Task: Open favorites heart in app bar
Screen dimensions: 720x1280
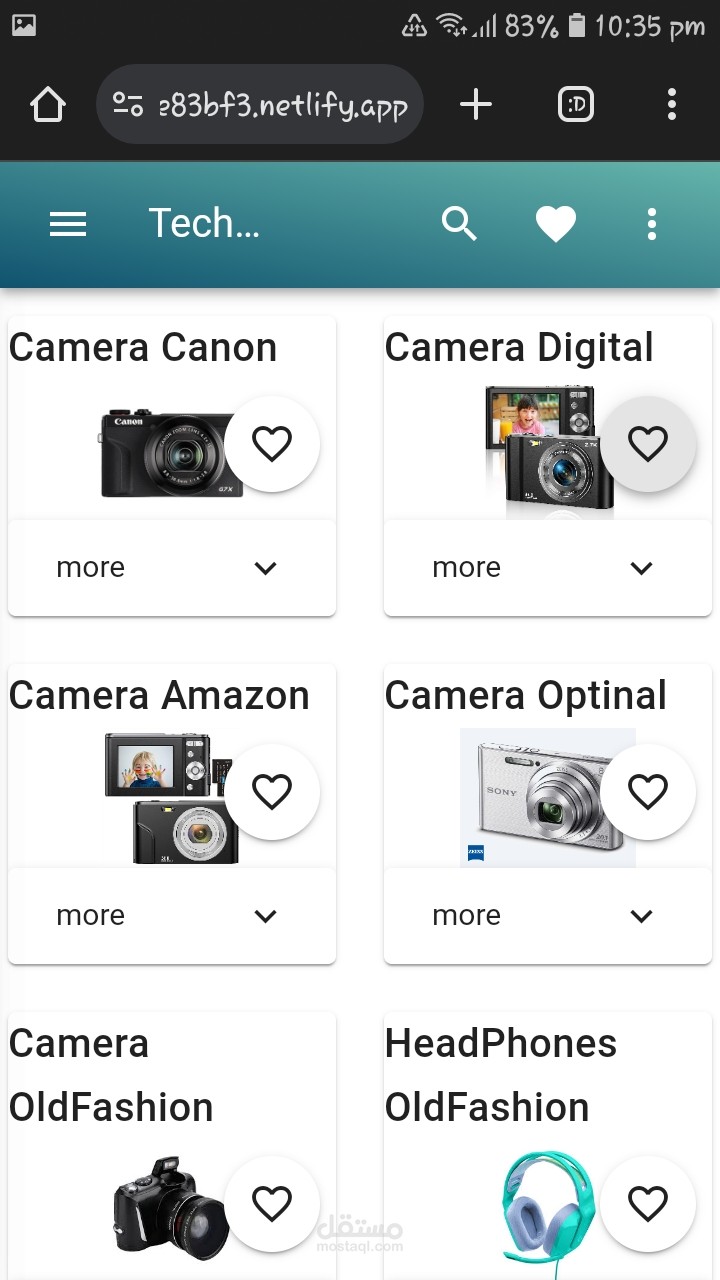Action: (x=556, y=224)
